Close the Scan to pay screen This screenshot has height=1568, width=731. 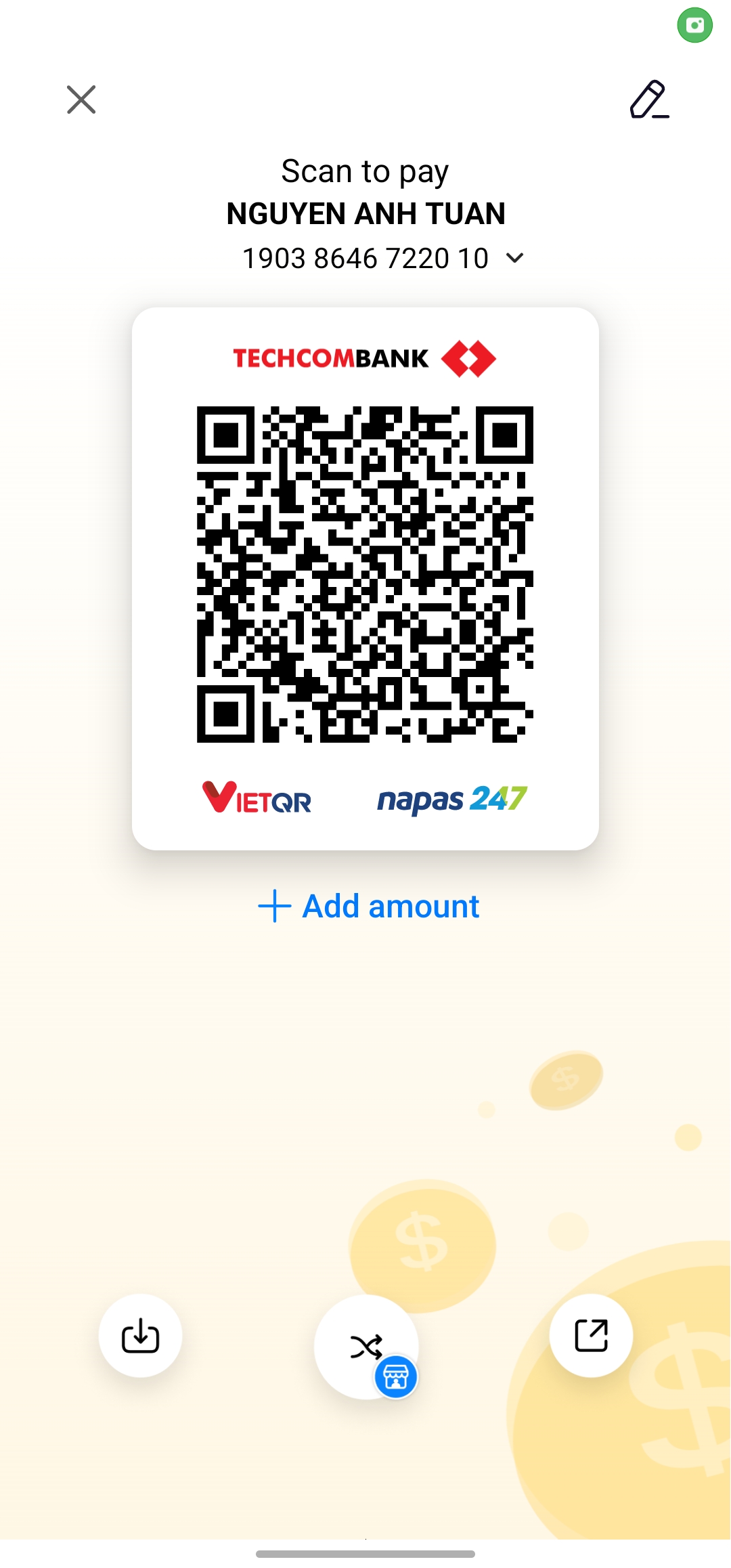[x=81, y=100]
